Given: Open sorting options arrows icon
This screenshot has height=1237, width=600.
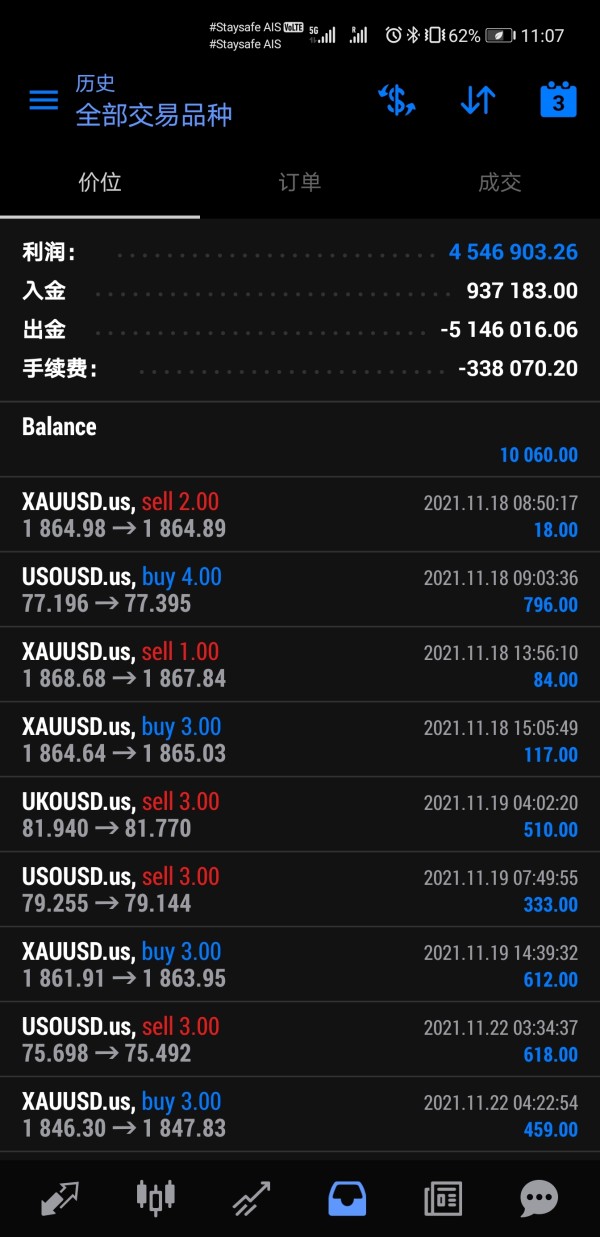Looking at the screenshot, I should click(x=477, y=101).
